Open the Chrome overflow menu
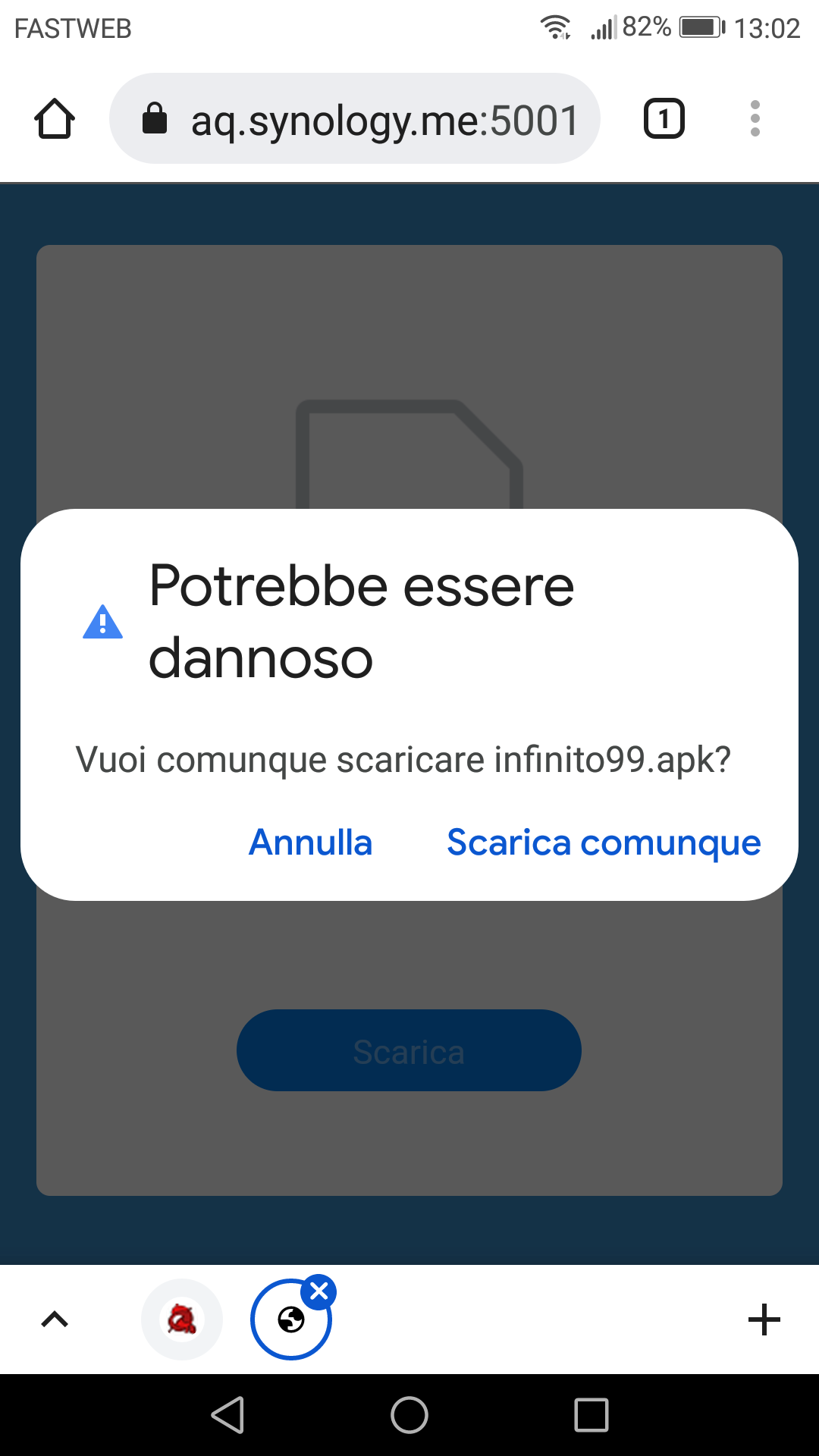This screenshot has height=1456, width=819. (x=755, y=119)
